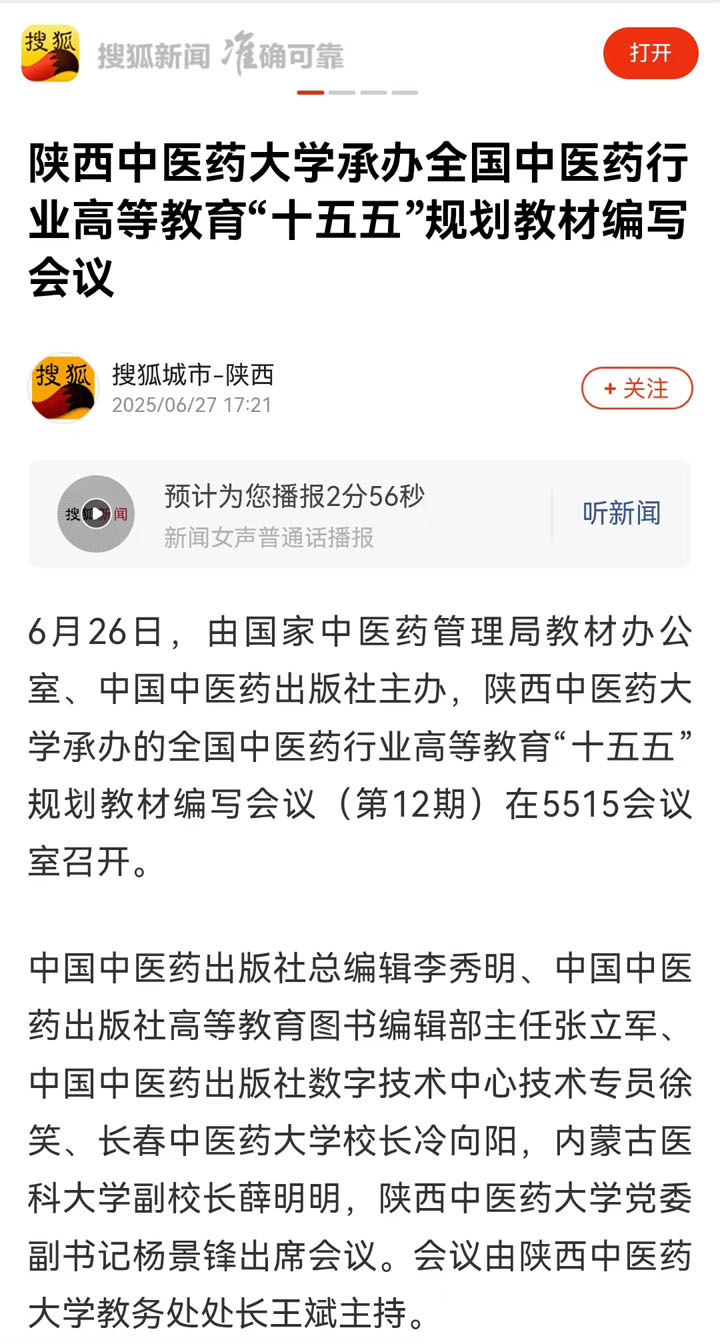Follow 搜狐城市-陕西 with the 关注 button
The height and width of the screenshot is (1344, 720).
point(637,388)
